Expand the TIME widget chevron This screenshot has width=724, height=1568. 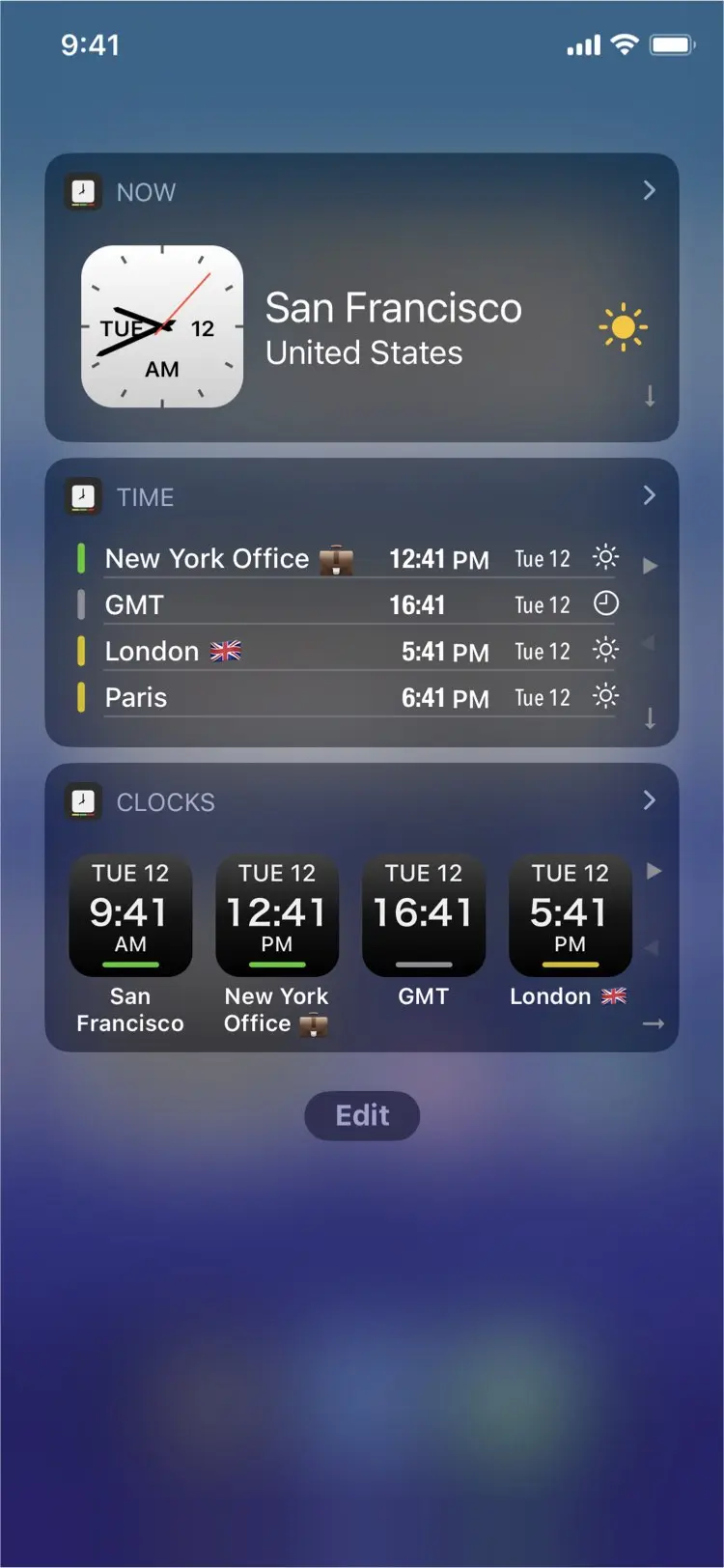tap(649, 495)
